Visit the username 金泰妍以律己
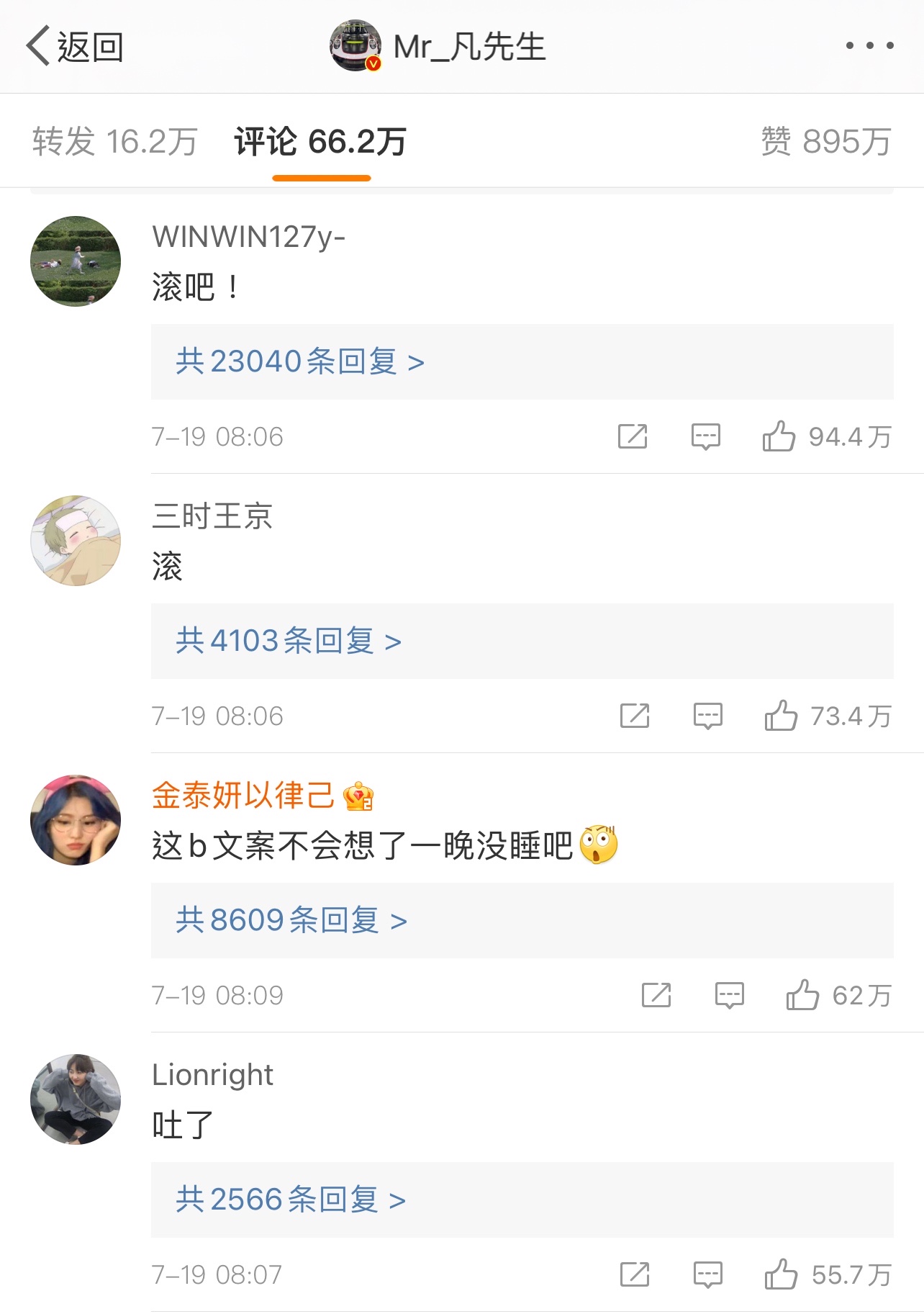 243,796
